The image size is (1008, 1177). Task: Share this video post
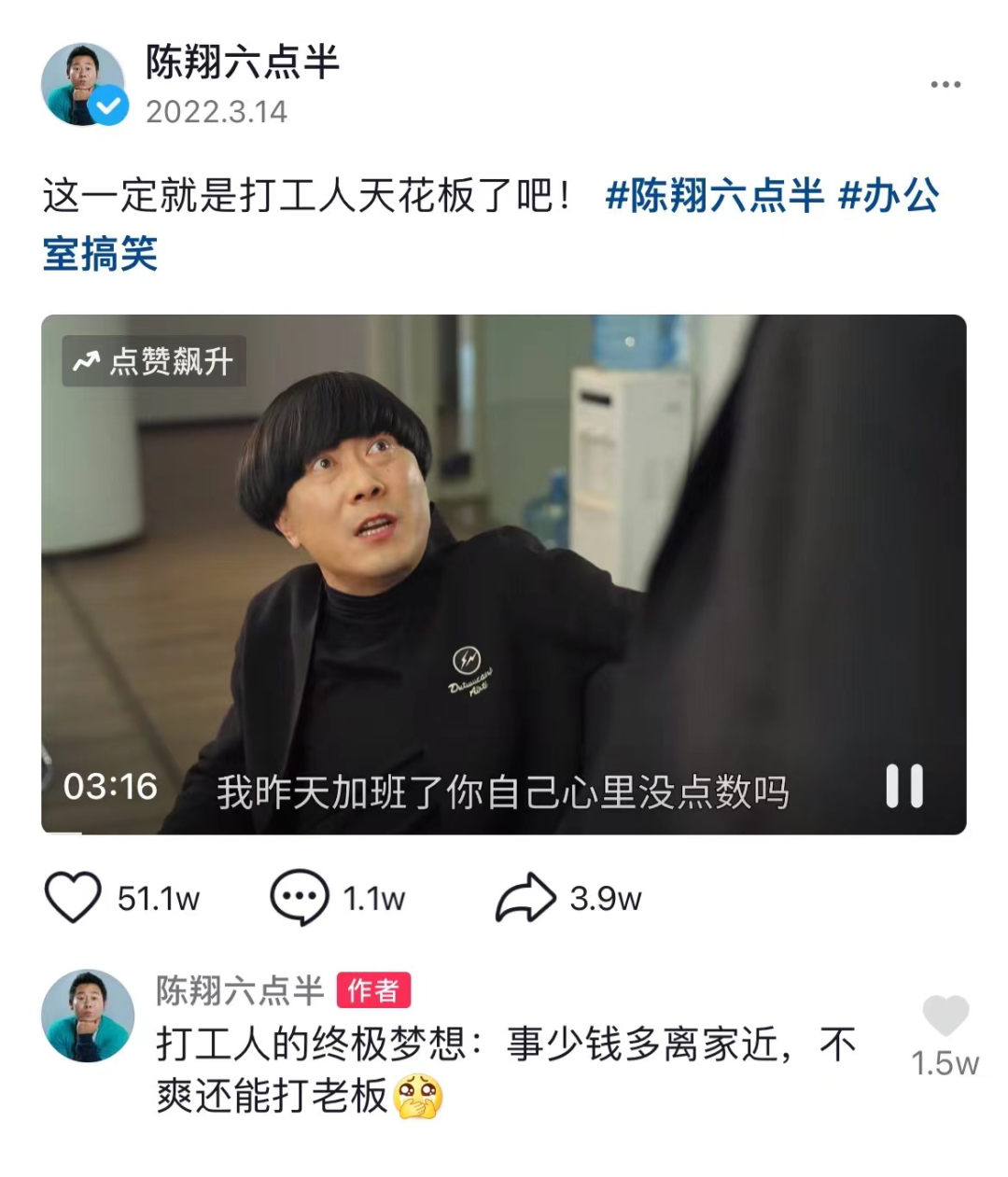point(525,898)
